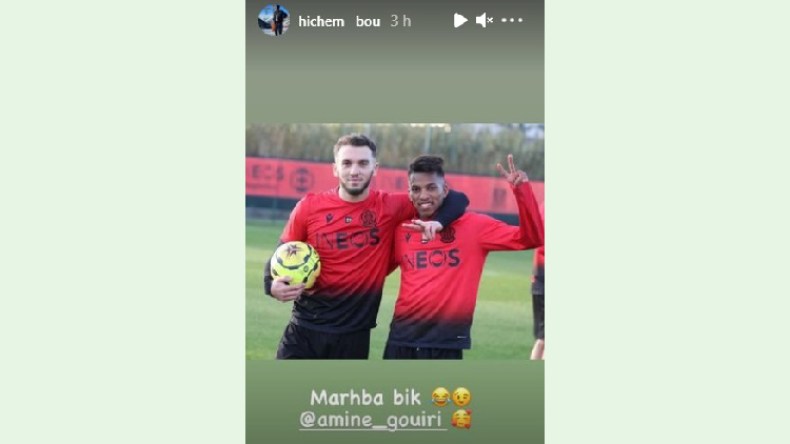Screen dimensions: 790x444
Task: Open the @amine_gouiri mention
Action: coord(372,421)
